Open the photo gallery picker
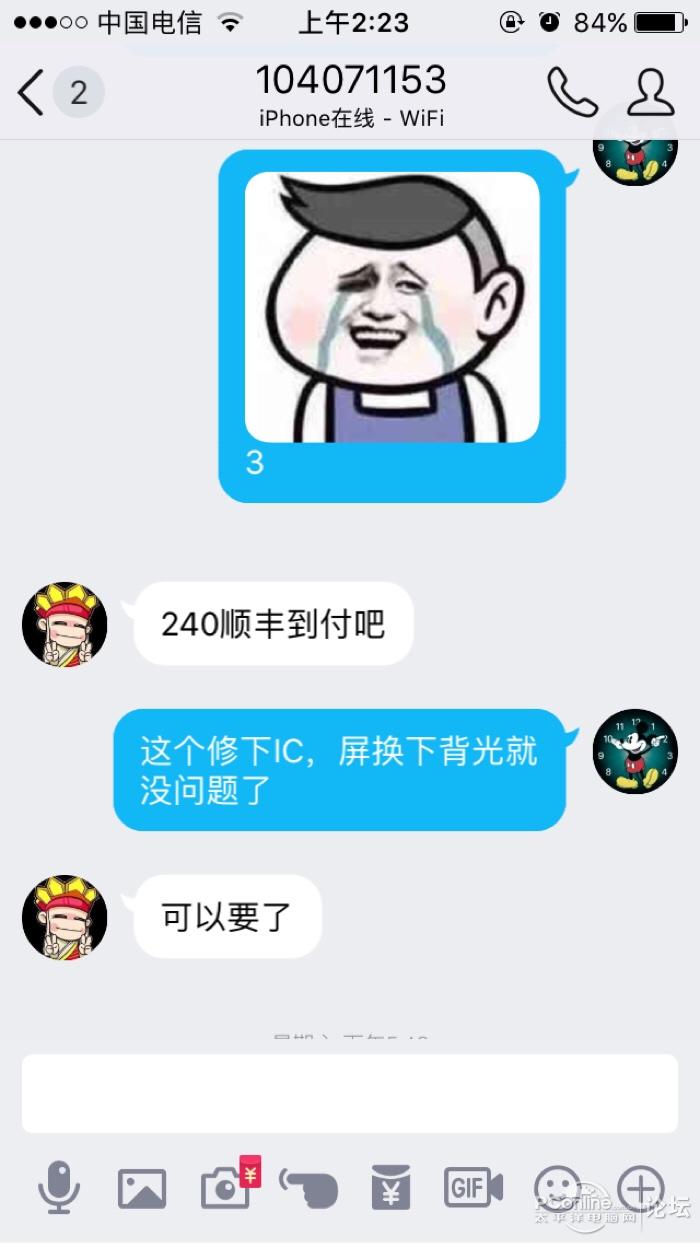Image resolution: width=700 pixels, height=1243 pixels. (142, 1188)
